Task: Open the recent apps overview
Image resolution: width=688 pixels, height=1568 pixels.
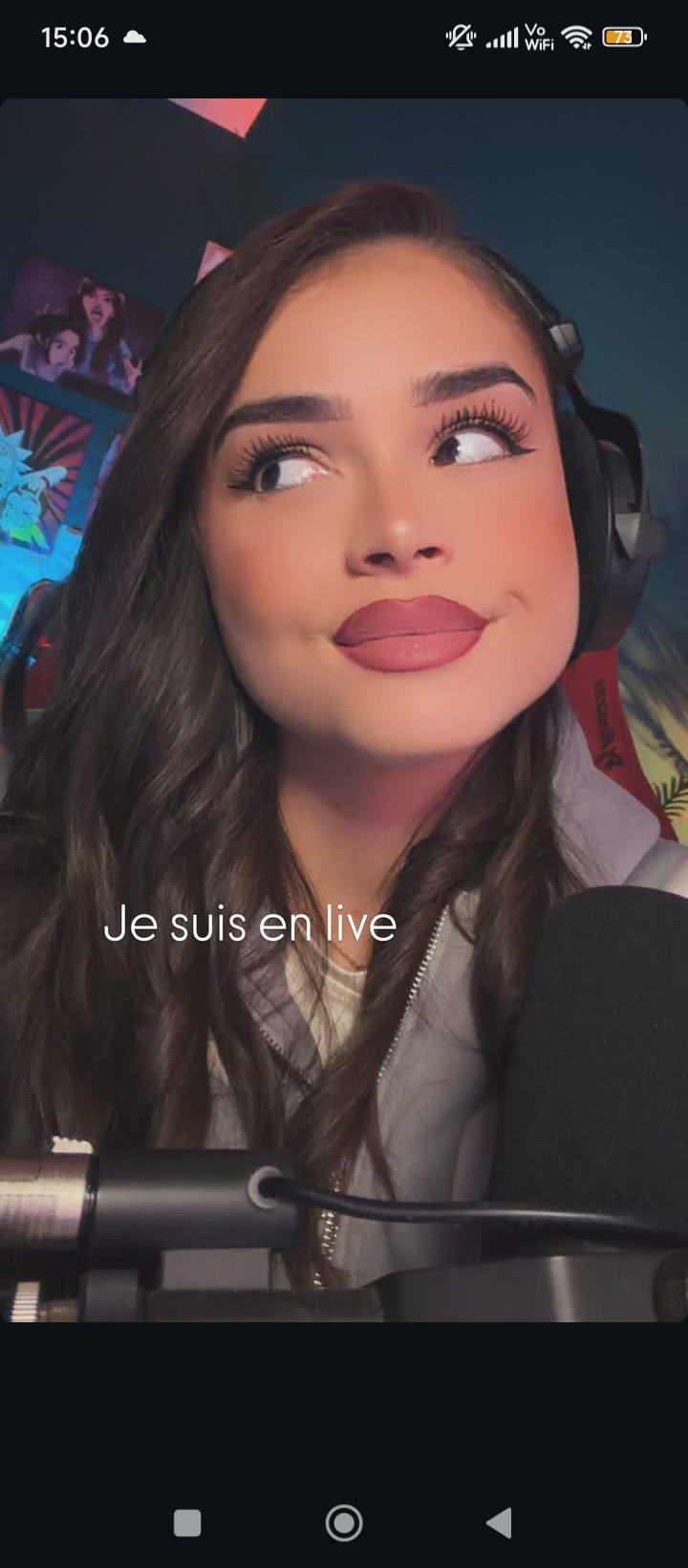Action: pos(187,1522)
